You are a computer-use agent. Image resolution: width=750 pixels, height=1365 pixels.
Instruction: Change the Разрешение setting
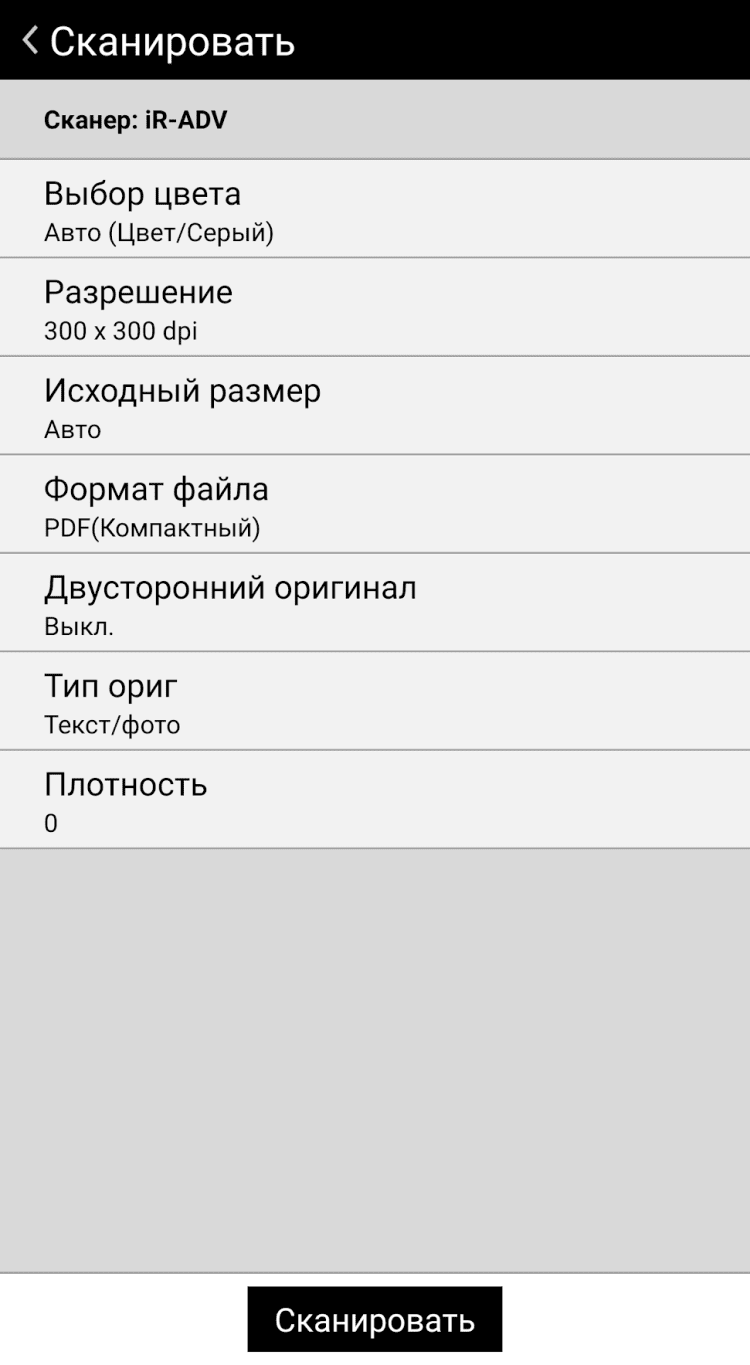click(375, 308)
